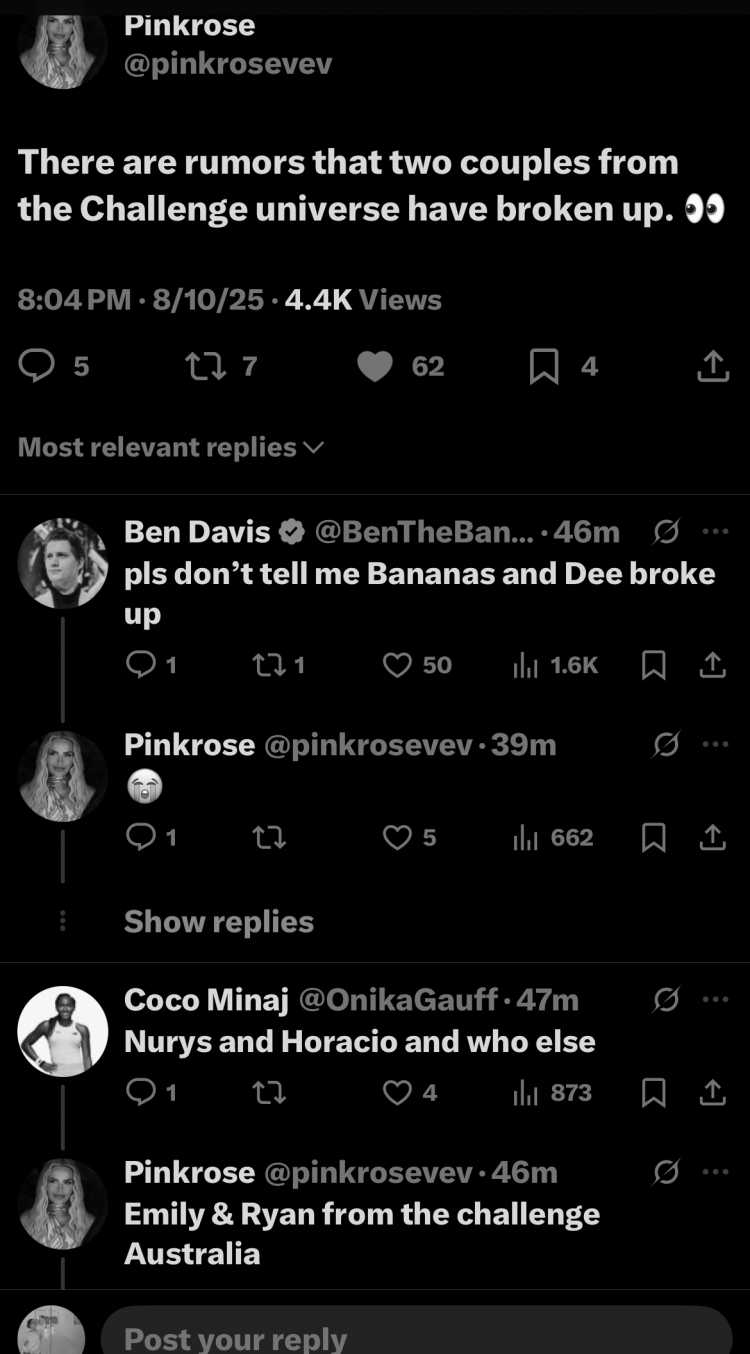The image size is (750, 1354).
Task: Reply to the main post with 5 comments
Action: [37, 367]
